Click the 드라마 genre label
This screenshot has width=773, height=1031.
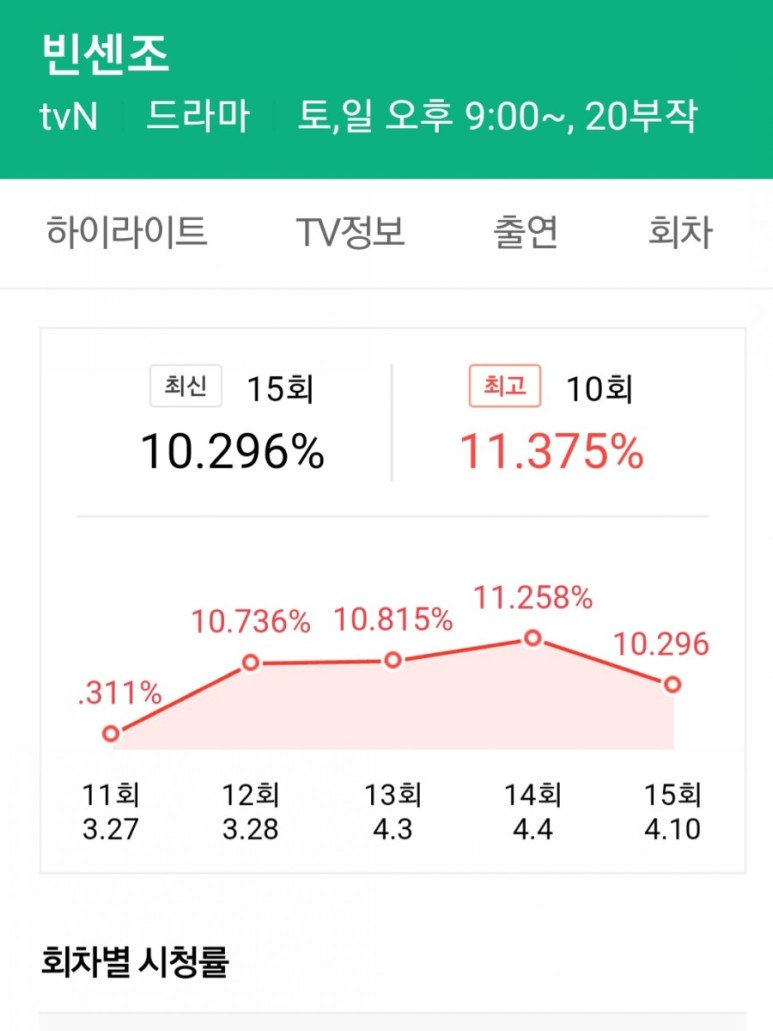[197, 117]
